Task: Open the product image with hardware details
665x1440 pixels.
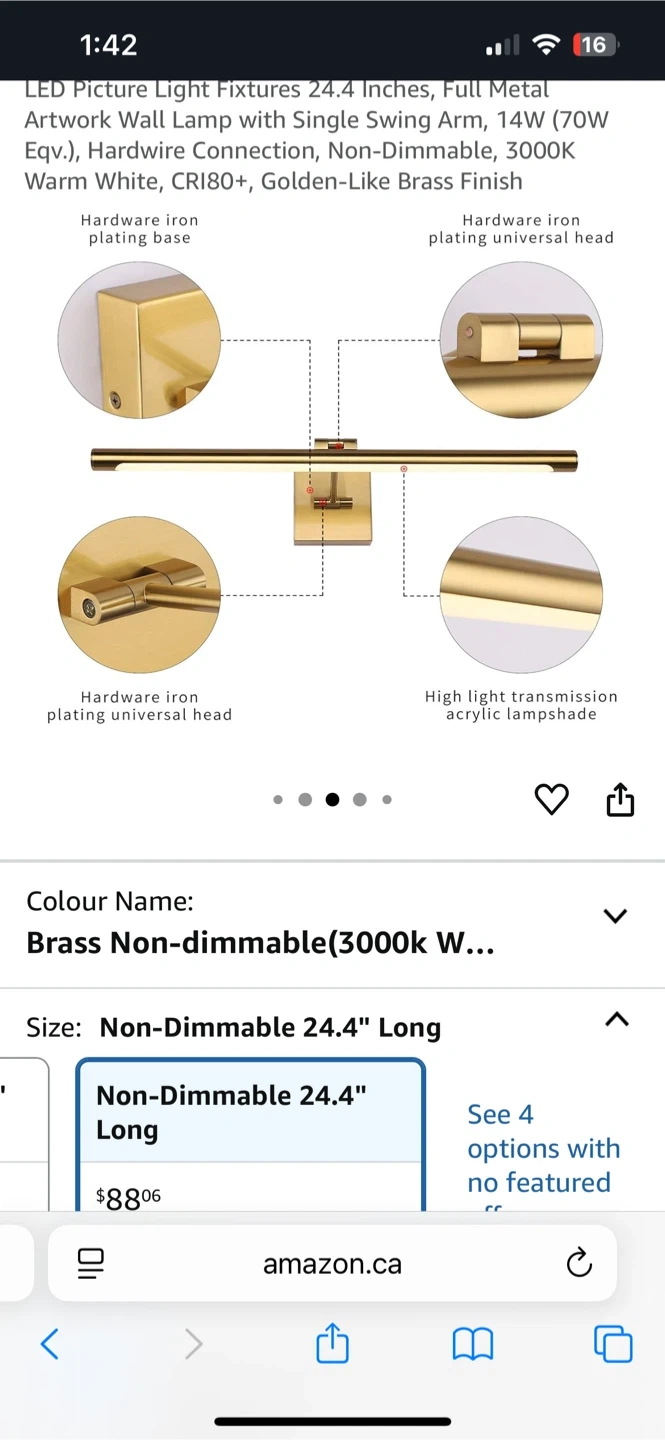Action: pyautogui.click(x=332, y=468)
